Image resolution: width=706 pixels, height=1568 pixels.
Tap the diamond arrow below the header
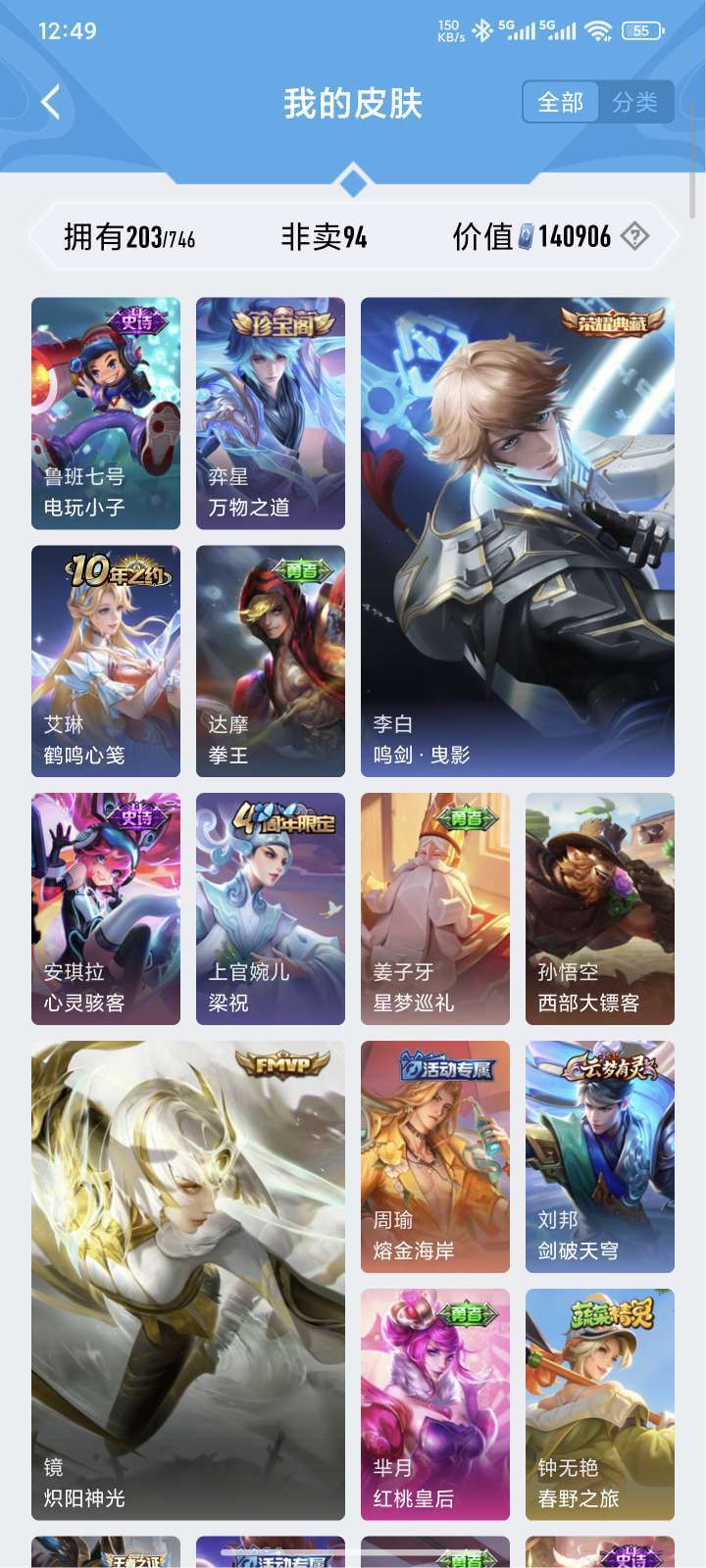pyautogui.click(x=353, y=180)
